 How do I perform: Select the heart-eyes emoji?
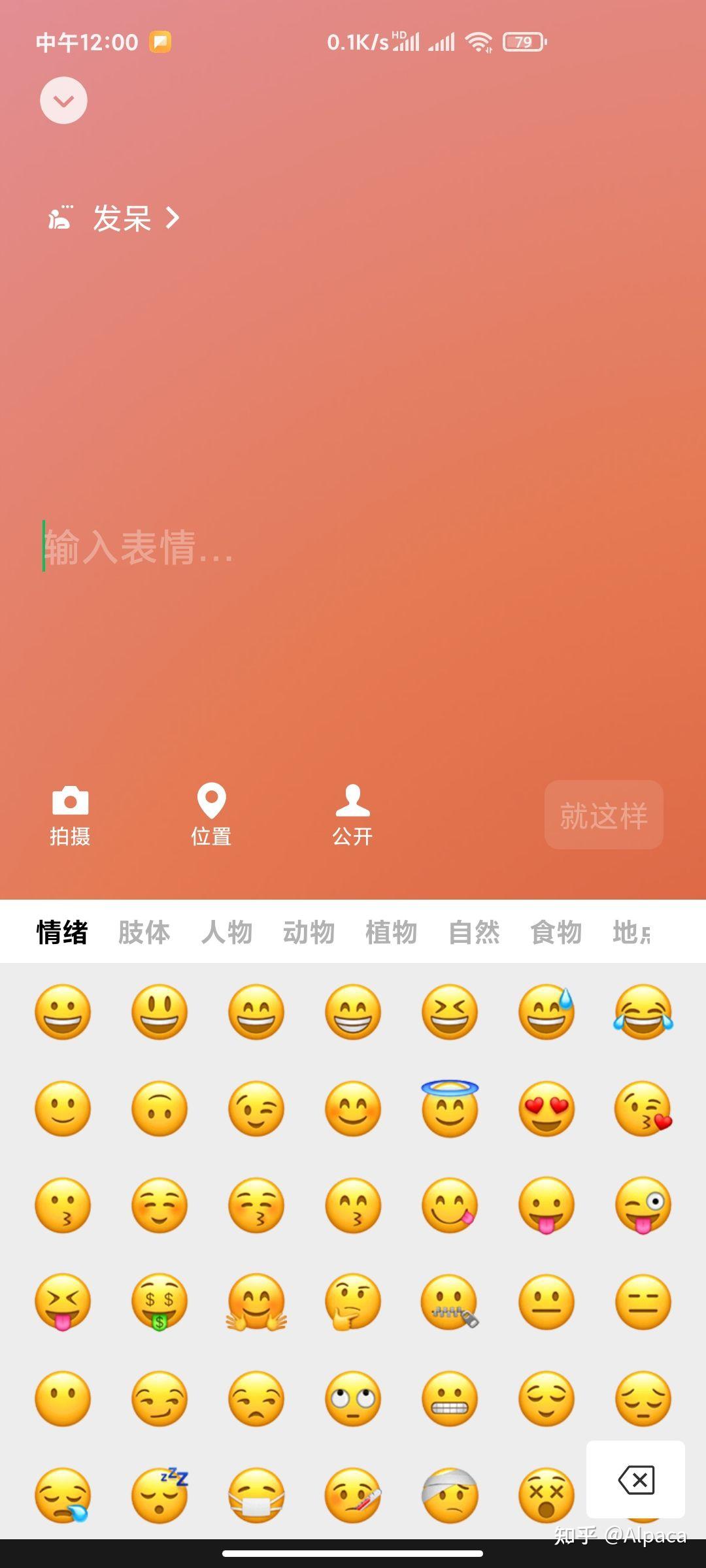point(546,1109)
